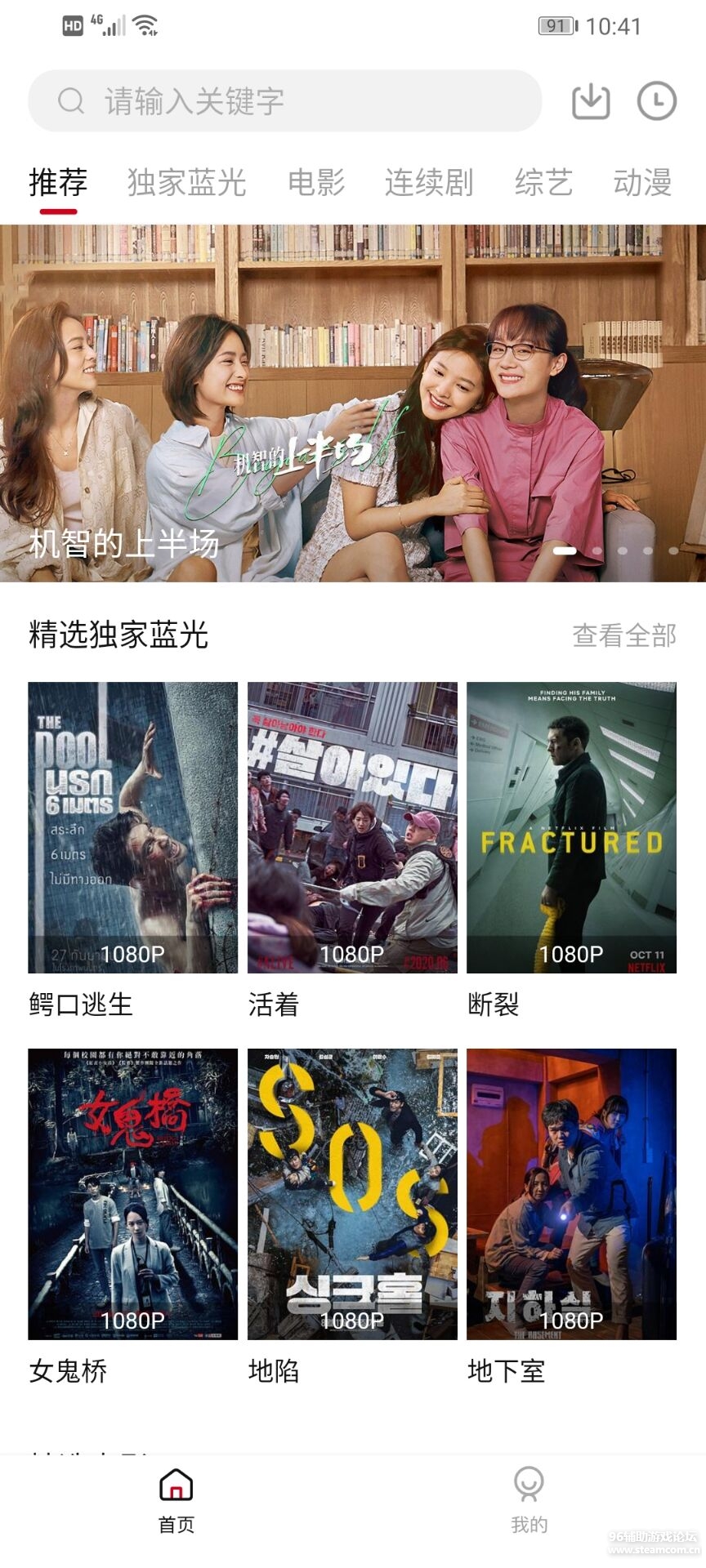View the movie 断裂

tap(571, 827)
